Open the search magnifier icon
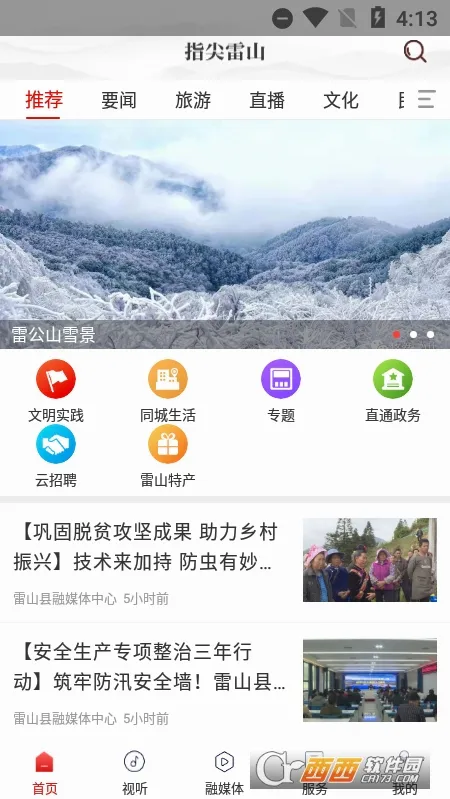 point(415,51)
